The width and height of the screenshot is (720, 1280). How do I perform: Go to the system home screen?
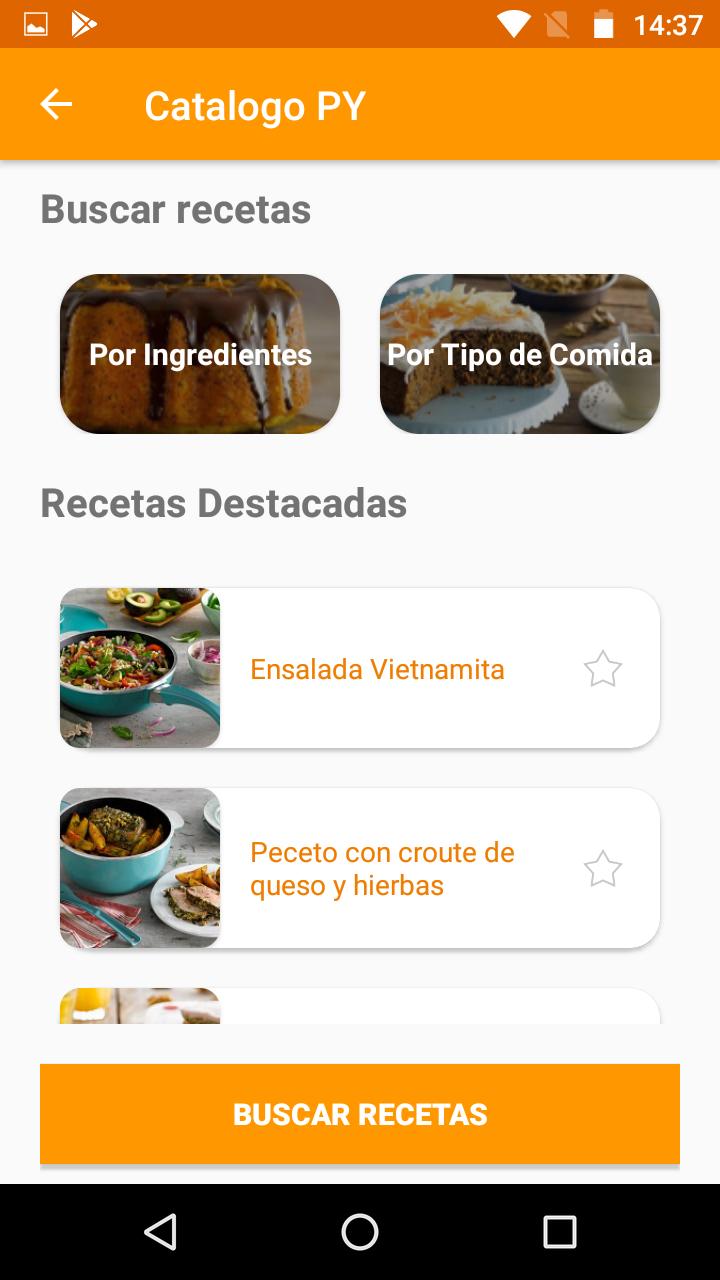coord(360,1232)
